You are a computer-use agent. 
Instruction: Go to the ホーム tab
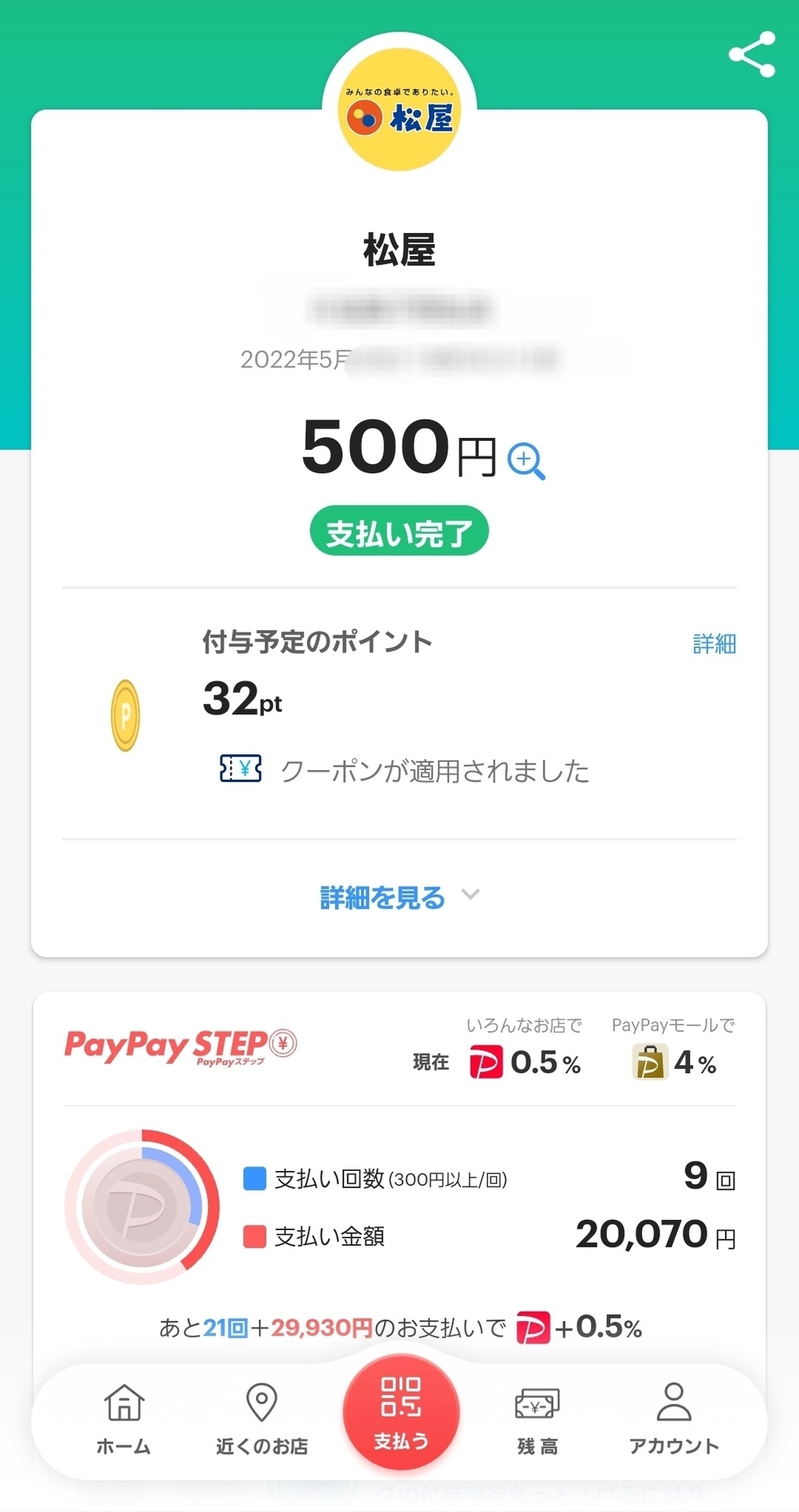click(124, 1418)
